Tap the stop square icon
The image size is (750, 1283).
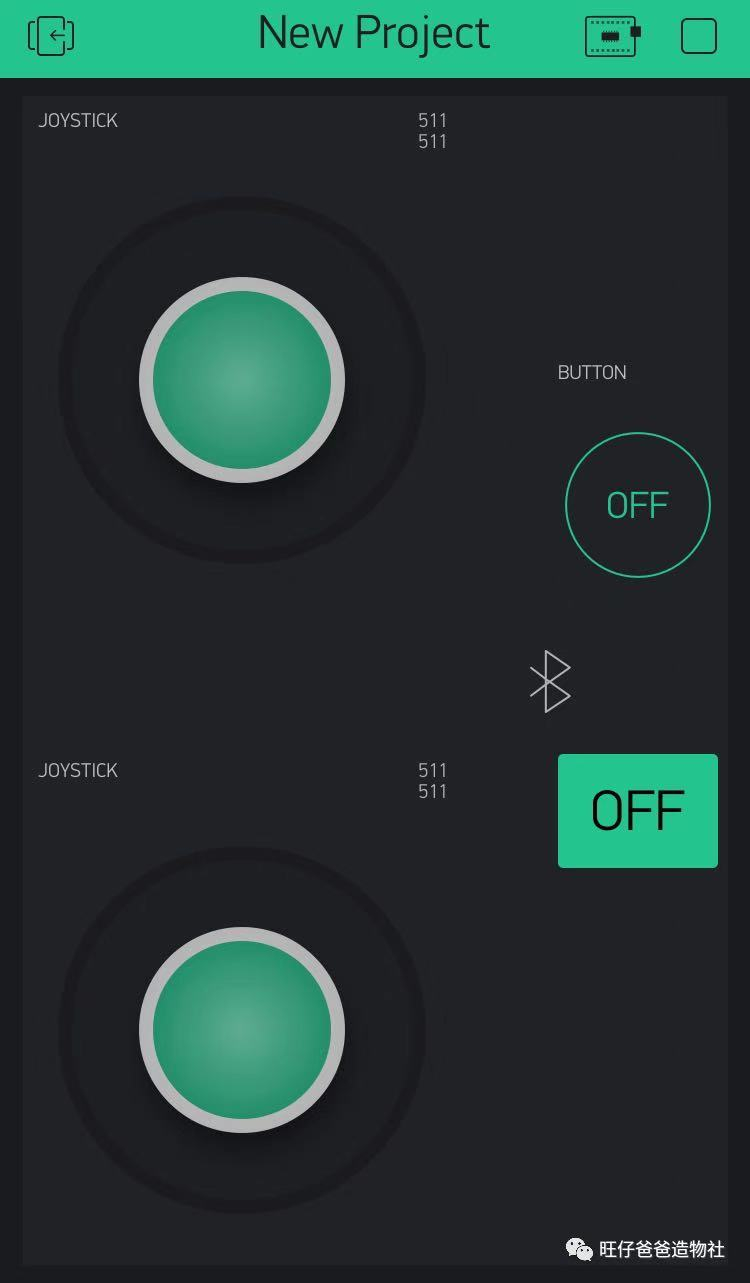coord(699,36)
